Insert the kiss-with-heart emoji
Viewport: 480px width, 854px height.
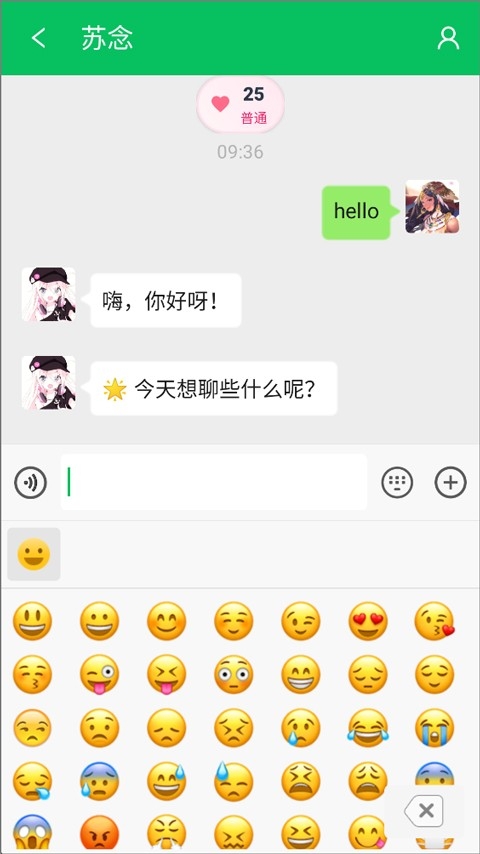coord(435,621)
